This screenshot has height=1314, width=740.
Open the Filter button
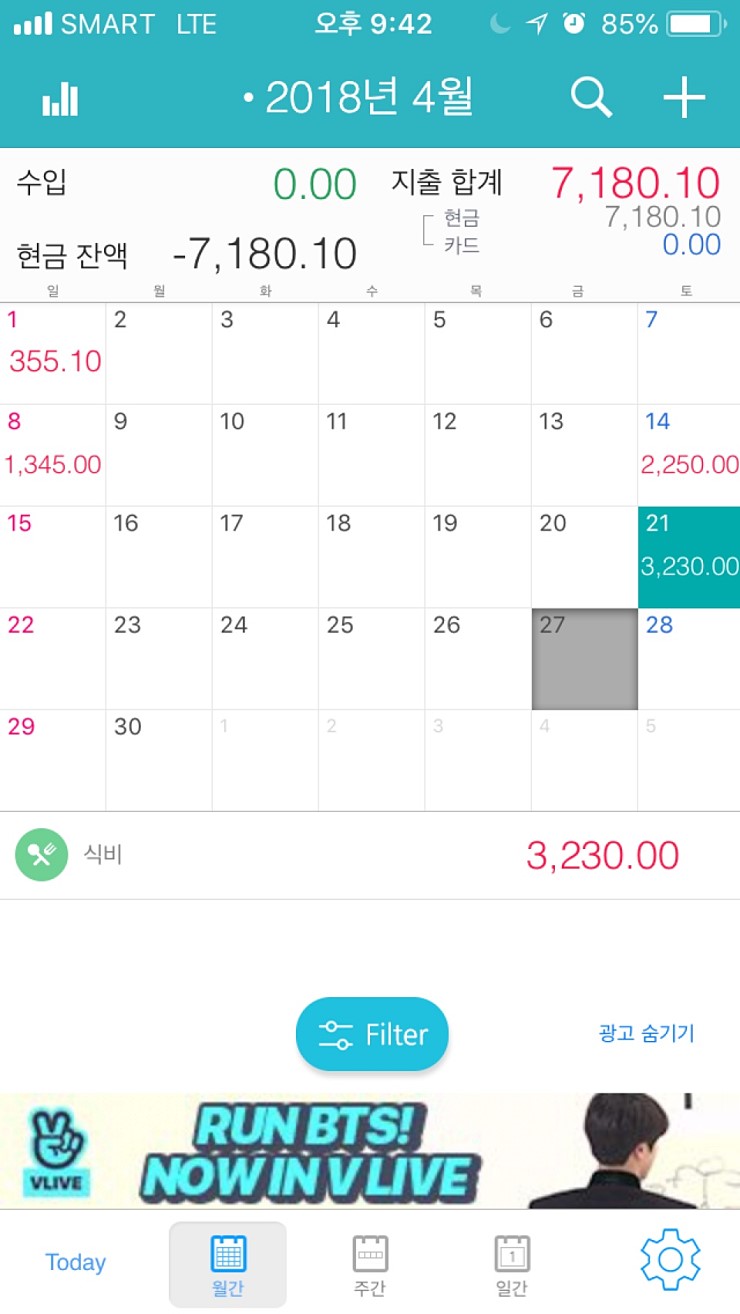click(372, 1034)
